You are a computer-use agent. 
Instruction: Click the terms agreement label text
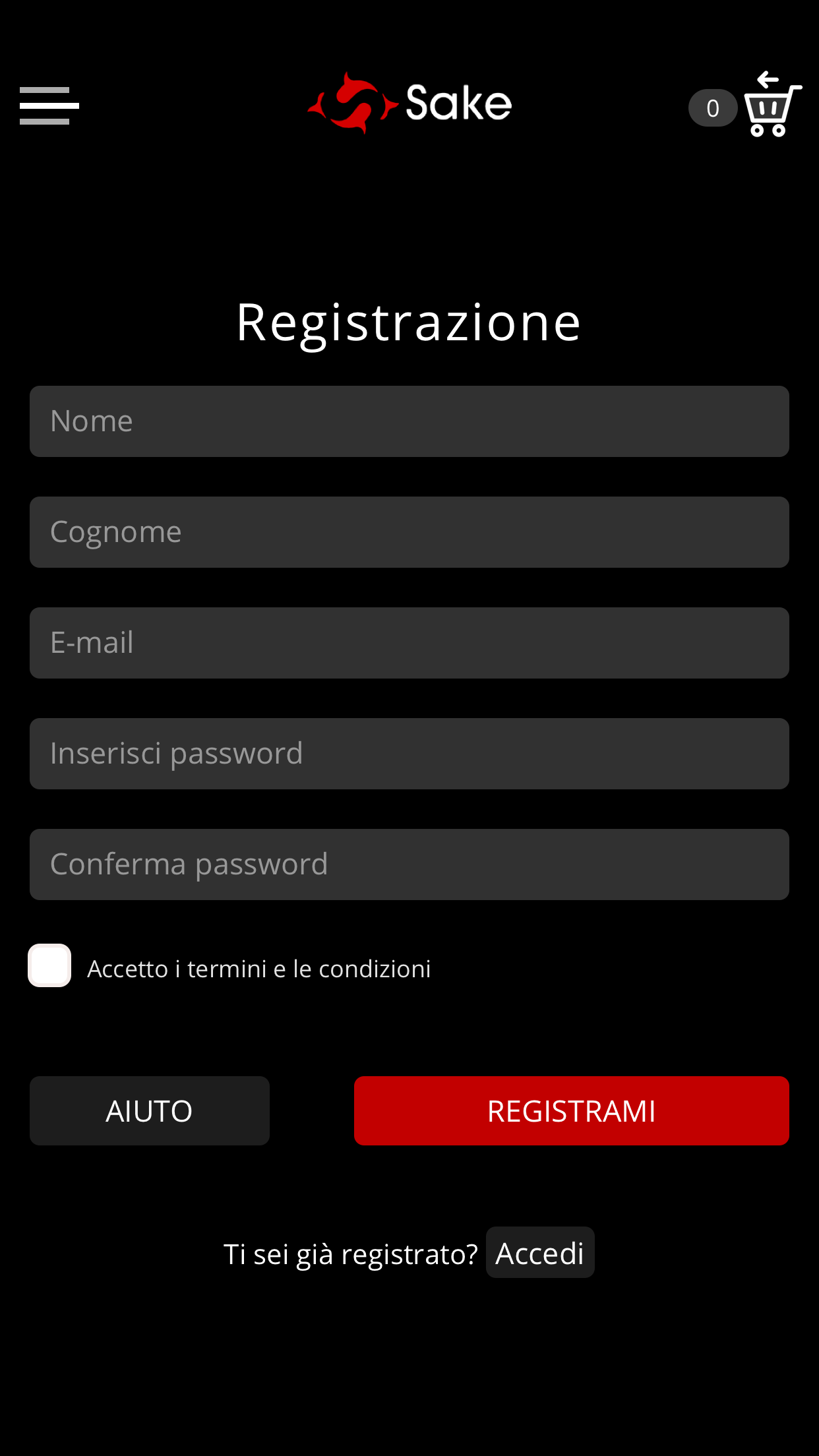[x=258, y=967]
